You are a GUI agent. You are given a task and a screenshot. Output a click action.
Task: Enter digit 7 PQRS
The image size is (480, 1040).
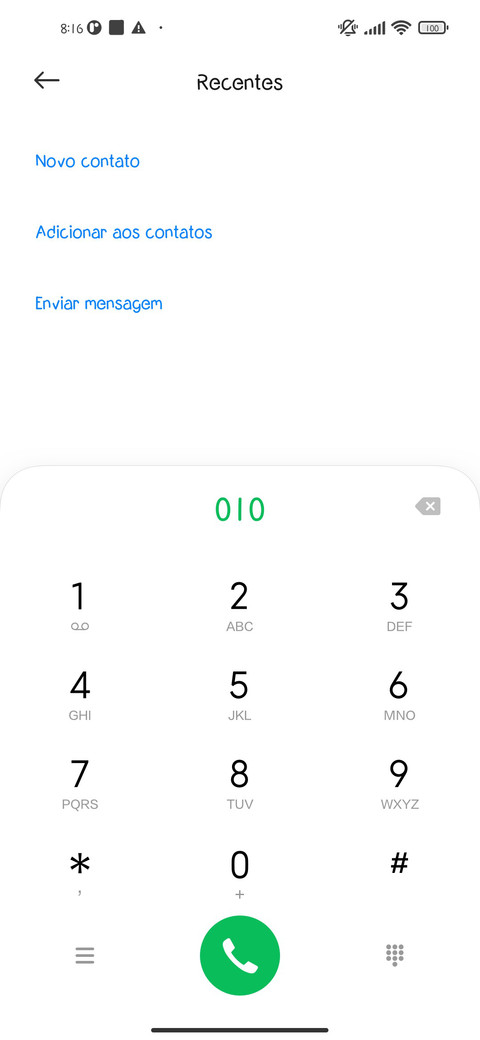click(80, 784)
